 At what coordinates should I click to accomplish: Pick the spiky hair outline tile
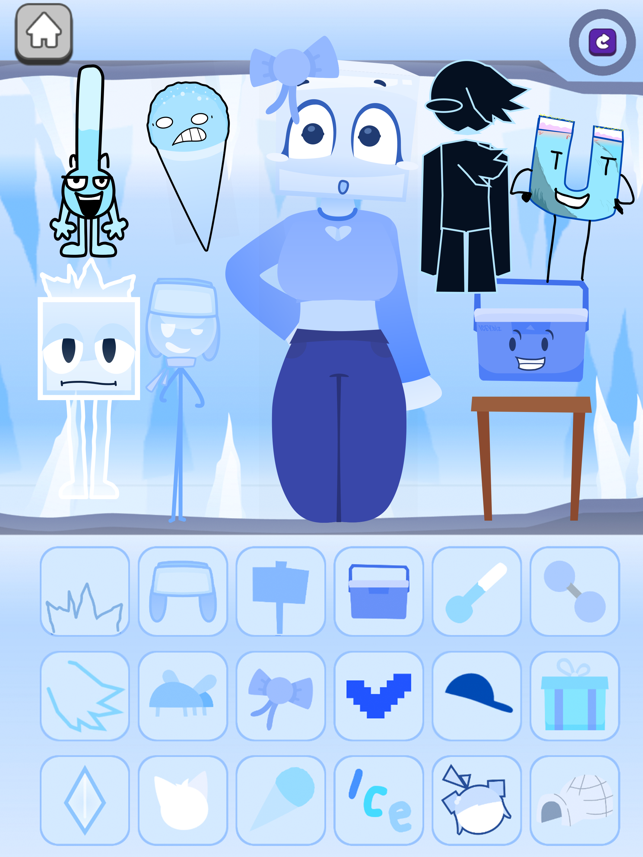pos(85,696)
